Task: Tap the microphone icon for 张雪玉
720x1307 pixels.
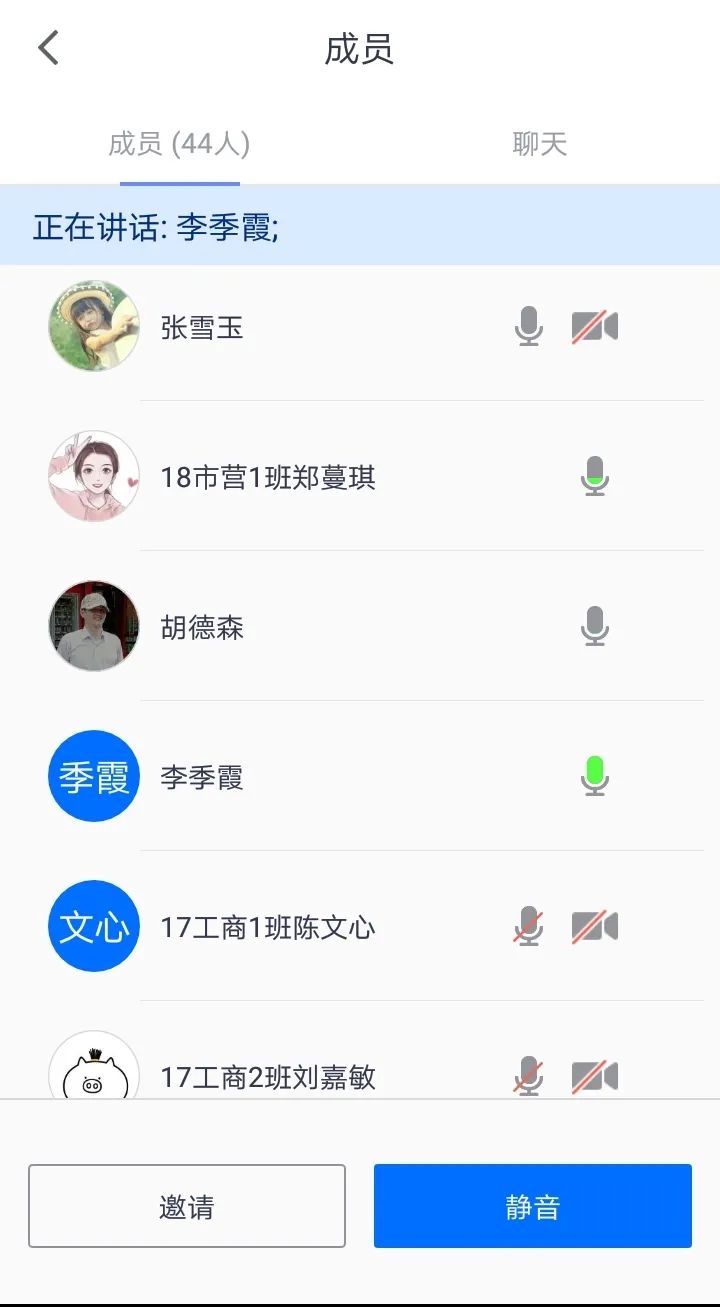Action: coord(529,327)
